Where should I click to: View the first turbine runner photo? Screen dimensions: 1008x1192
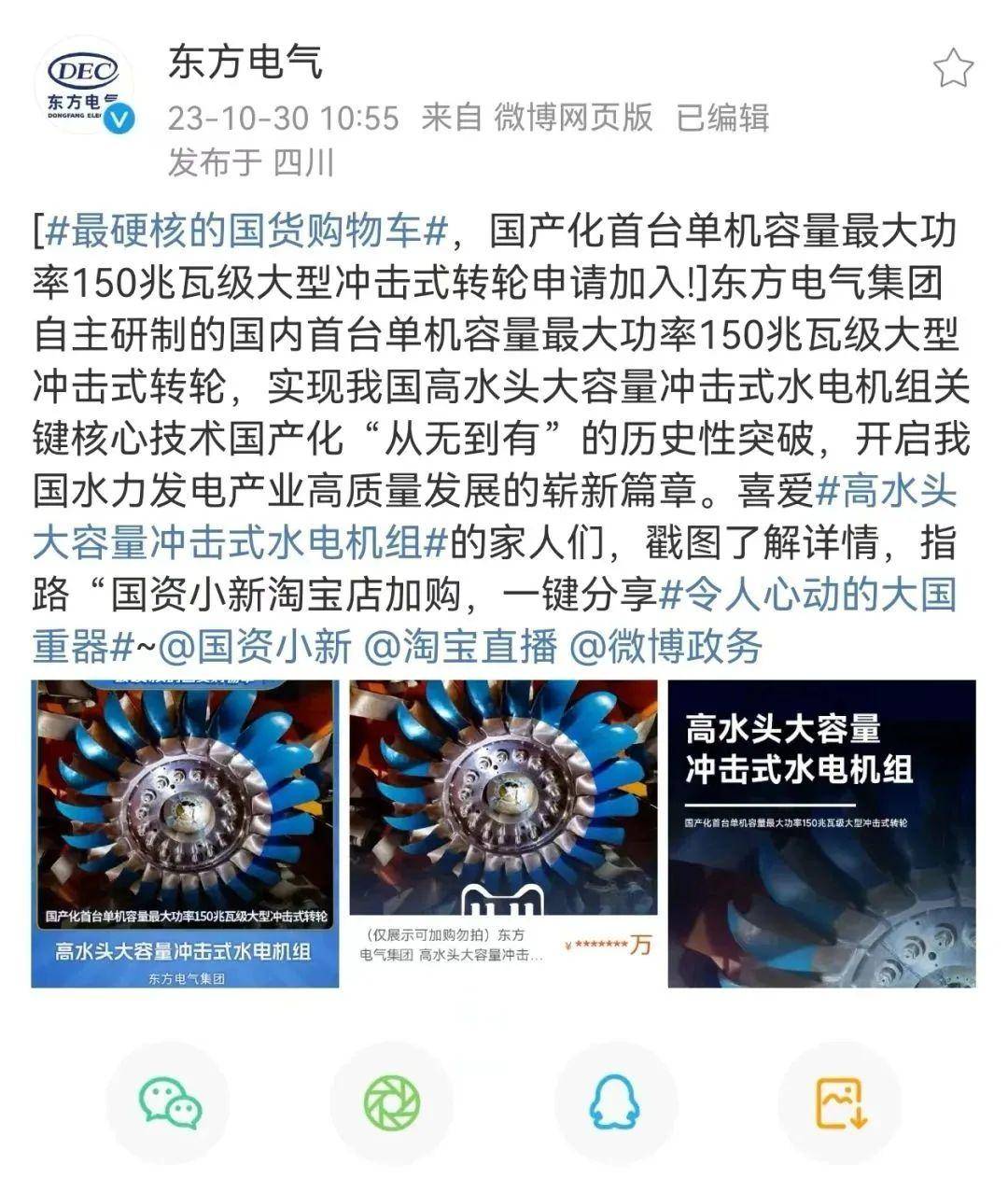point(185,834)
